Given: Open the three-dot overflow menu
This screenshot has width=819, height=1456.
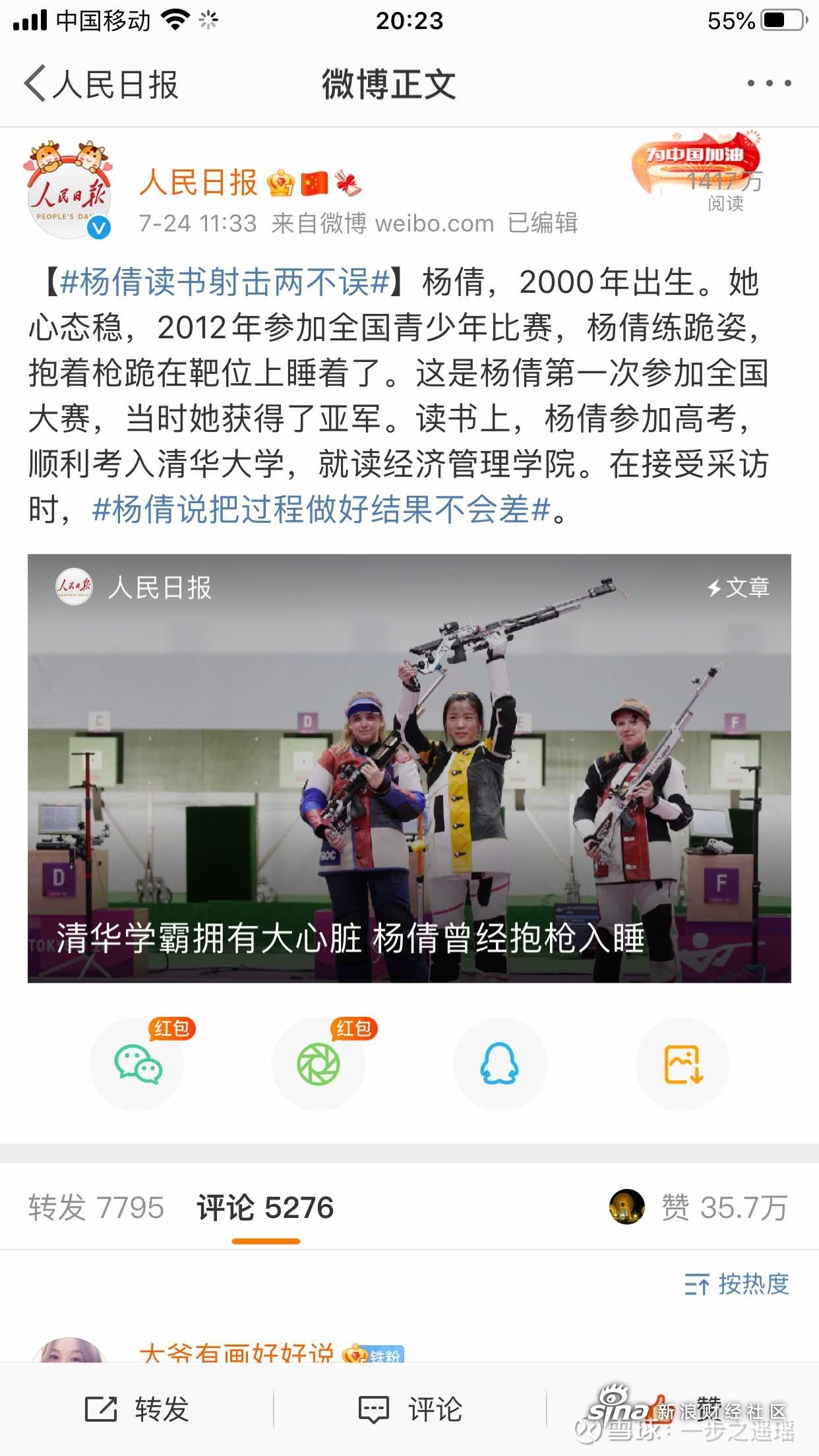Looking at the screenshot, I should (x=769, y=84).
